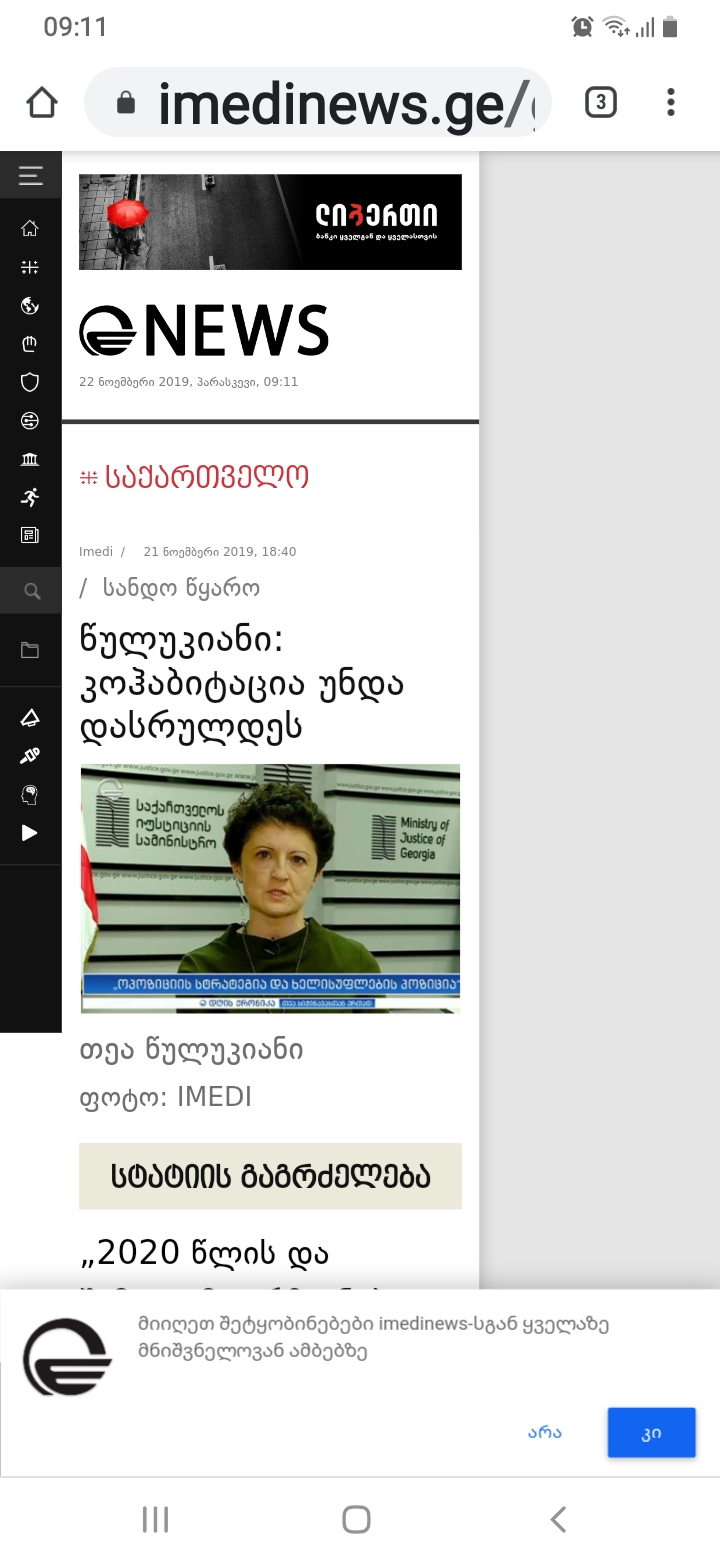Tap სტატიის გაგრძელება to continue the article

[x=270, y=1177]
